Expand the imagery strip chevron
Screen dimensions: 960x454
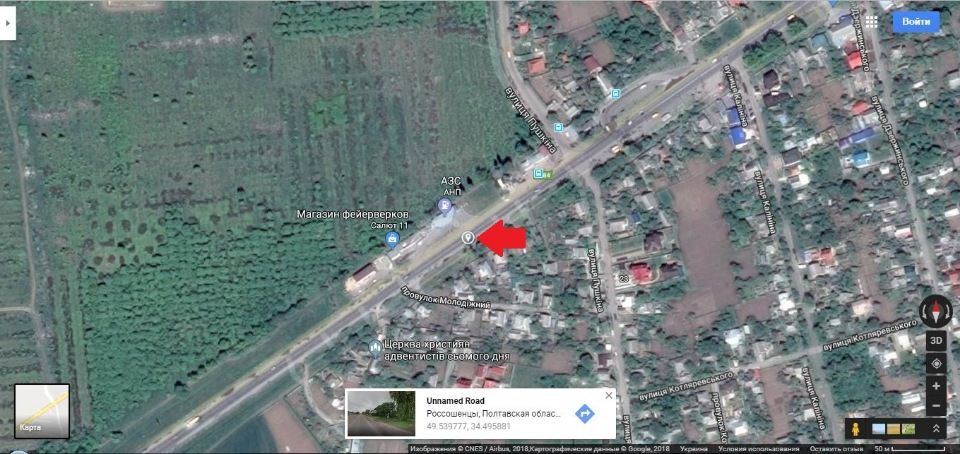point(936,429)
